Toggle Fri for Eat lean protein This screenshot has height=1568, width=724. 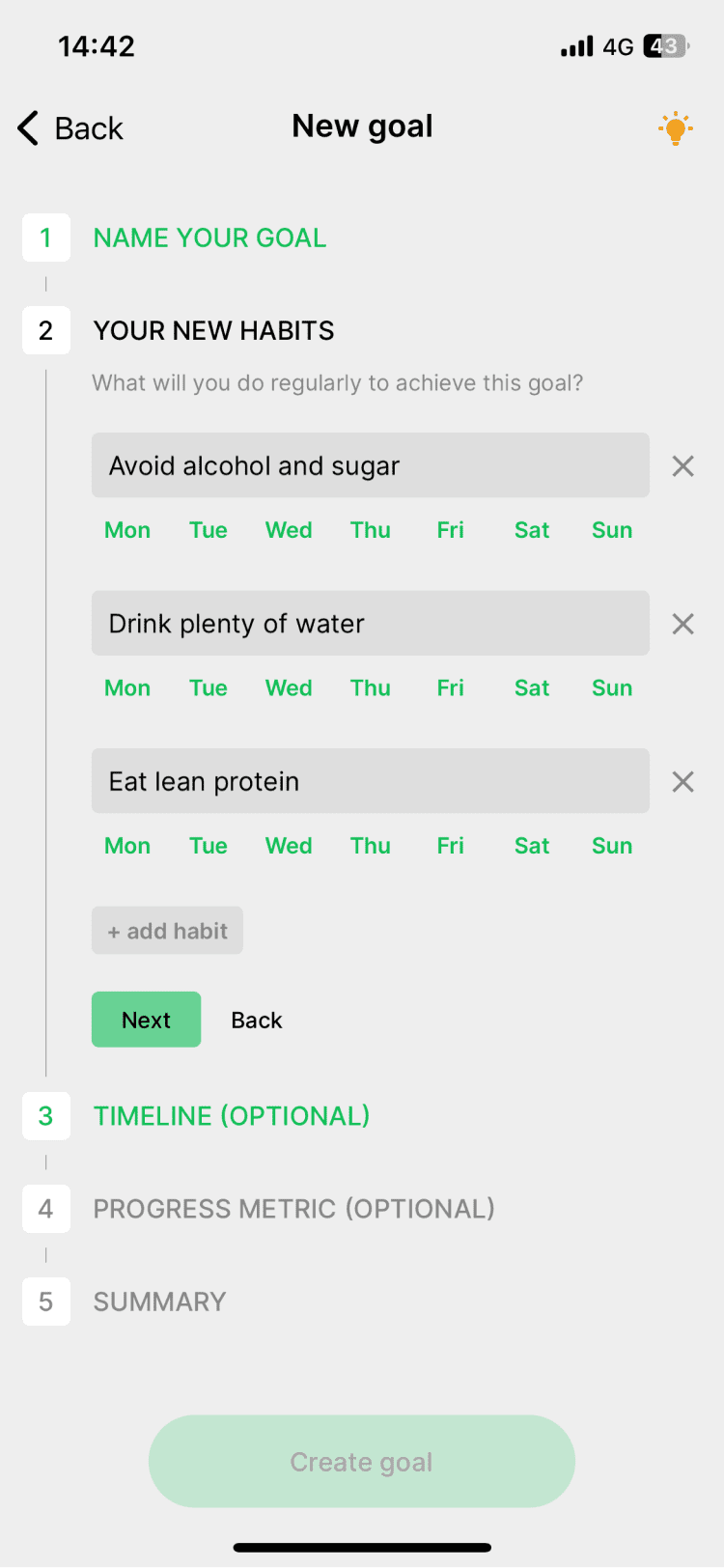(451, 845)
